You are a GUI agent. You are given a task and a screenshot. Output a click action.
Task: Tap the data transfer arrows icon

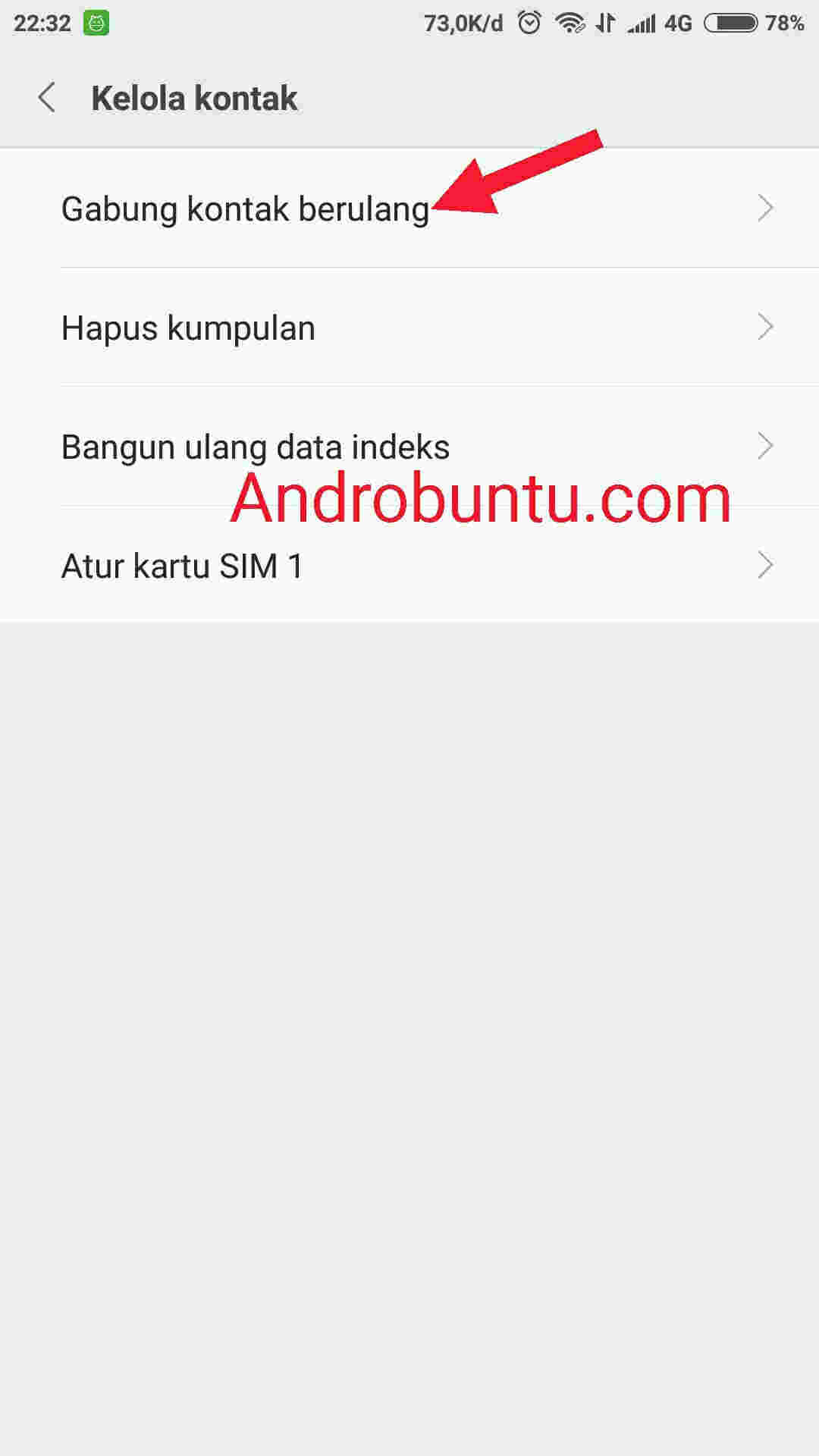pyautogui.click(x=604, y=22)
